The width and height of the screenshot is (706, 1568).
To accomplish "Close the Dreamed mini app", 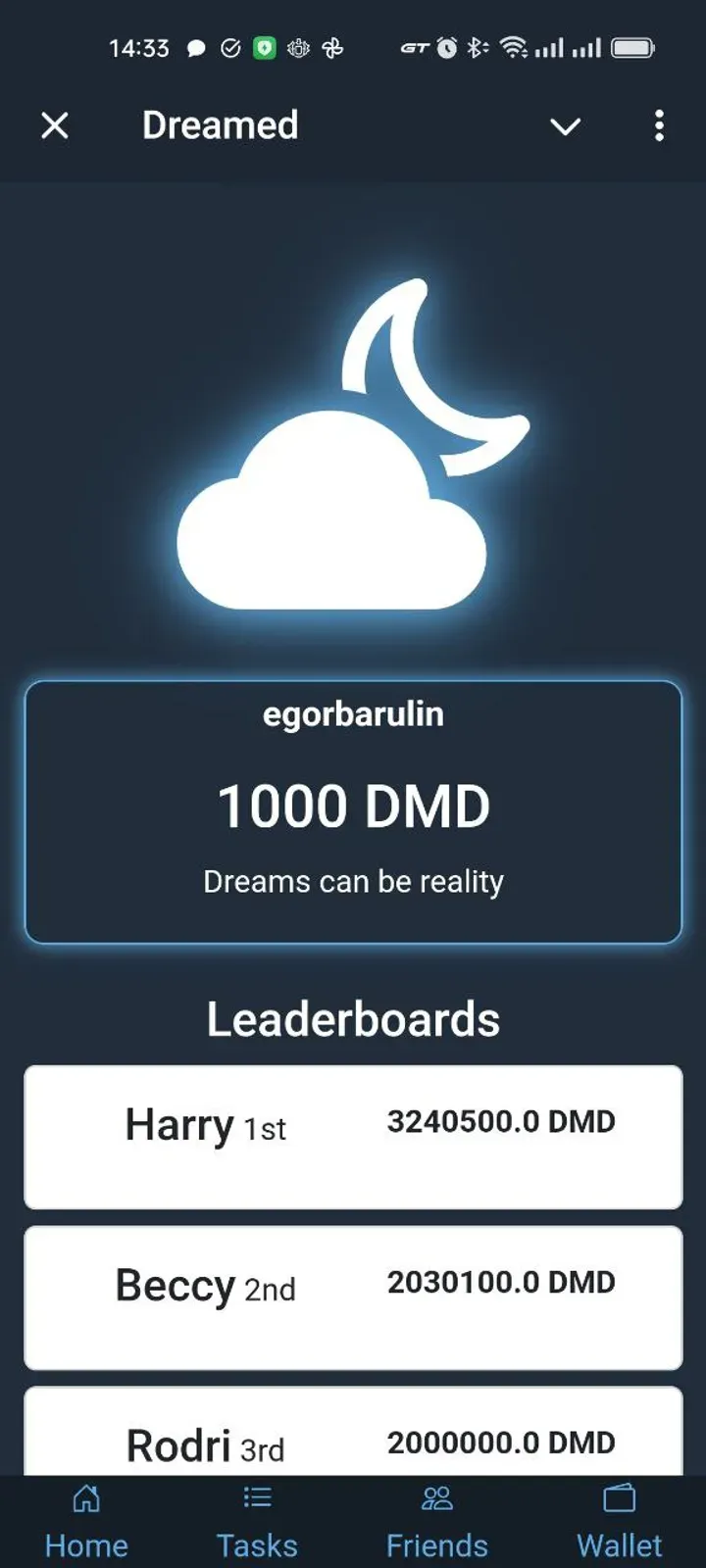I will coord(55,125).
